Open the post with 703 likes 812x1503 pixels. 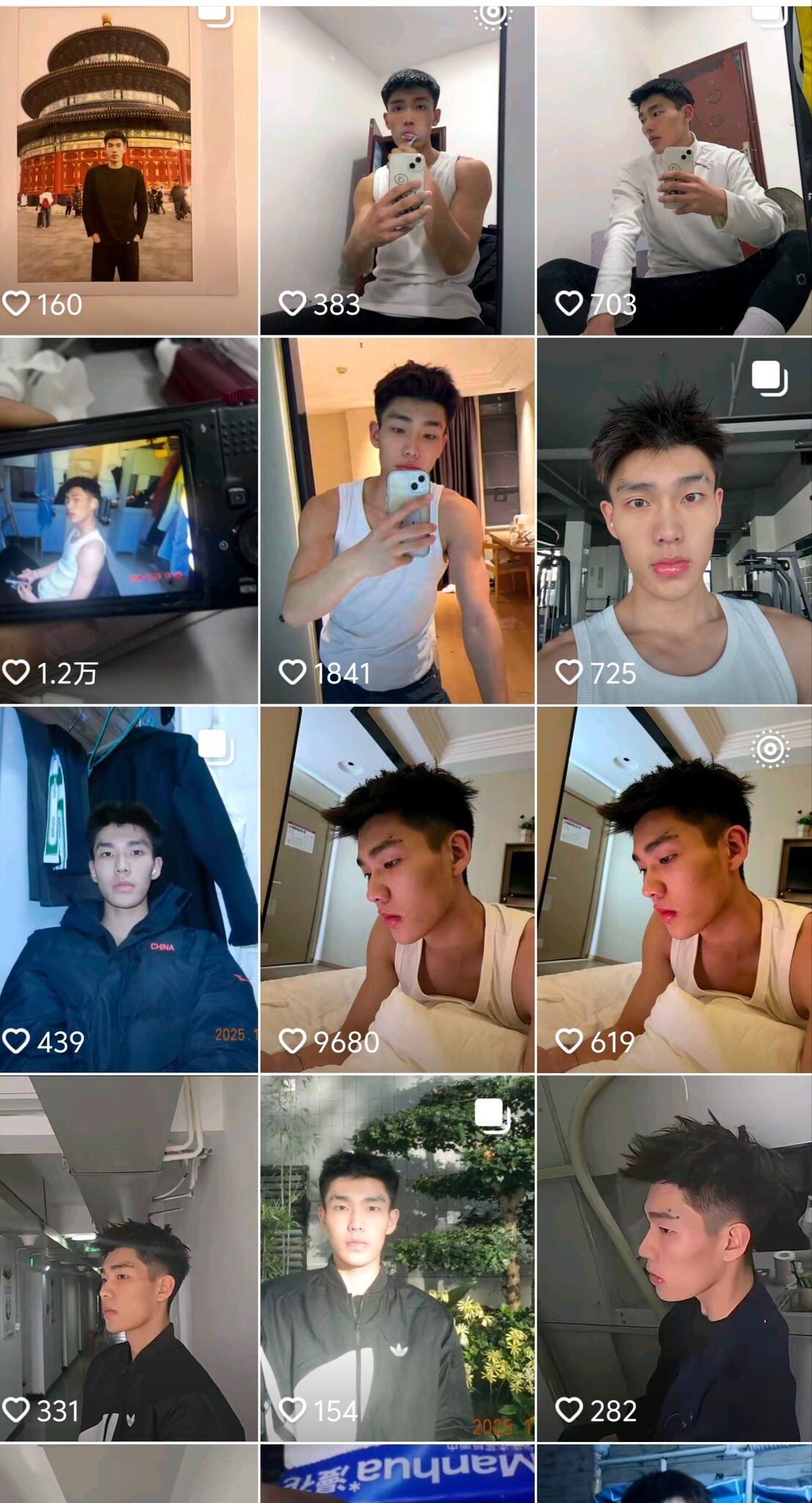pyautogui.click(x=674, y=169)
